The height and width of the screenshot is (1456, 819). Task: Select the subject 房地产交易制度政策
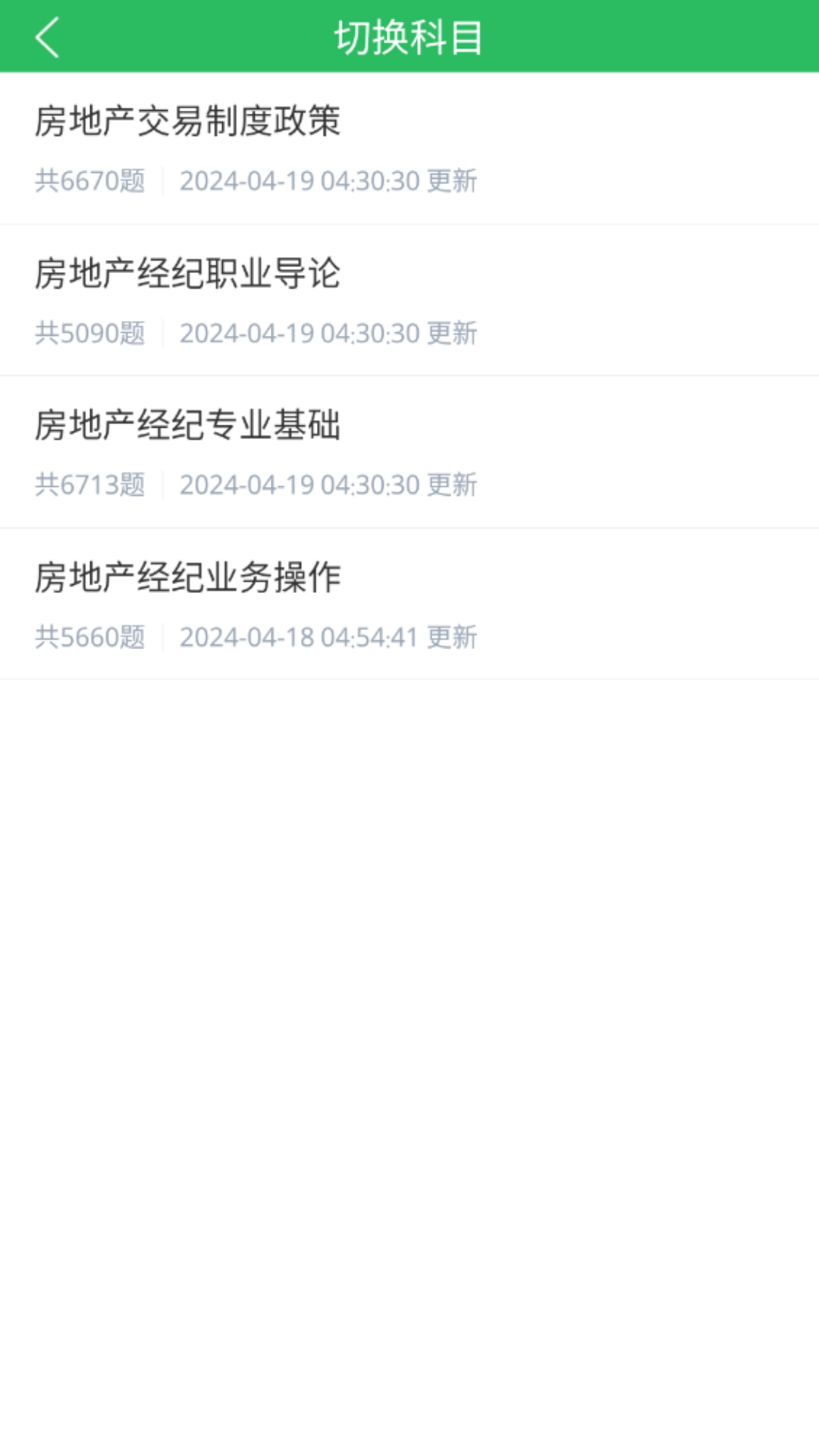(x=409, y=149)
